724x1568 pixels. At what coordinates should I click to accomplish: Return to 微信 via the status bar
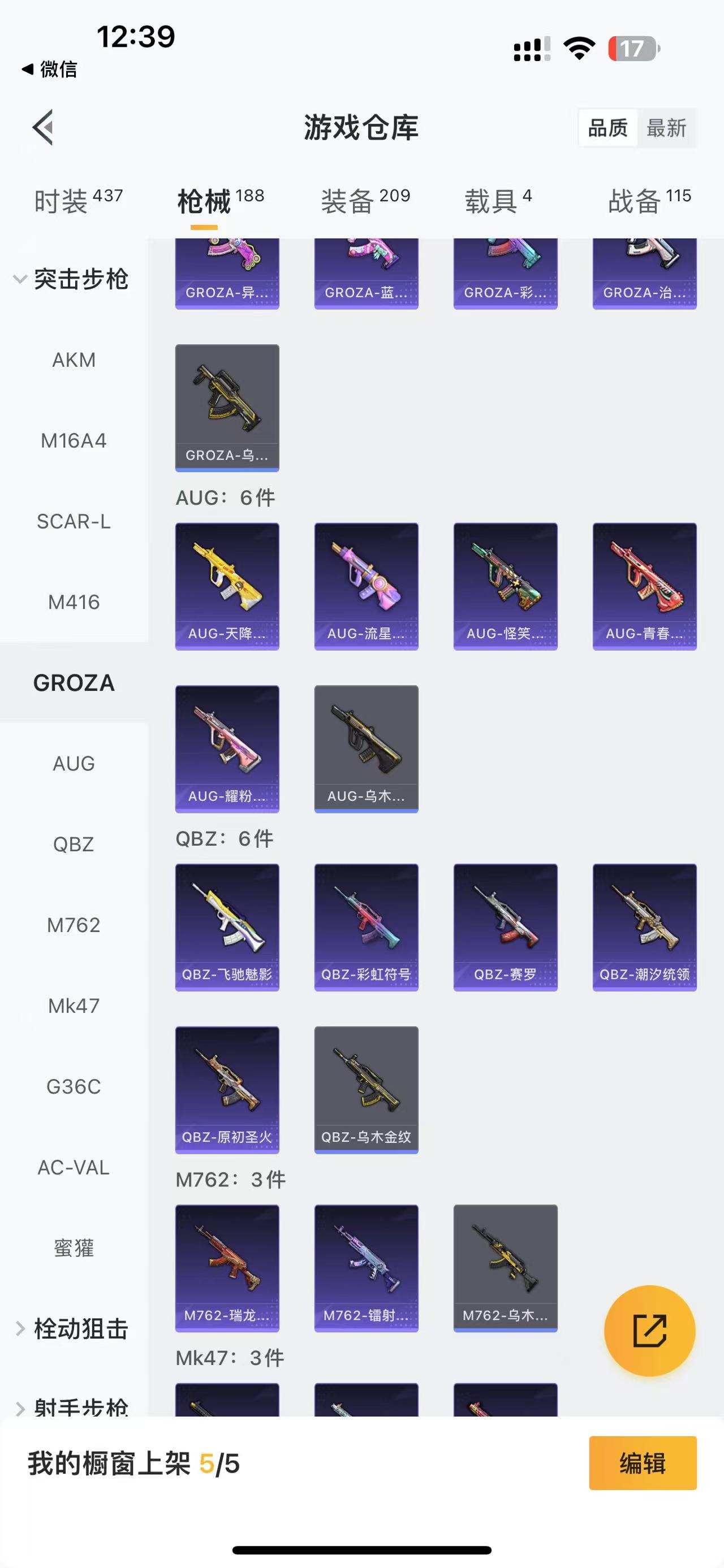(x=50, y=70)
